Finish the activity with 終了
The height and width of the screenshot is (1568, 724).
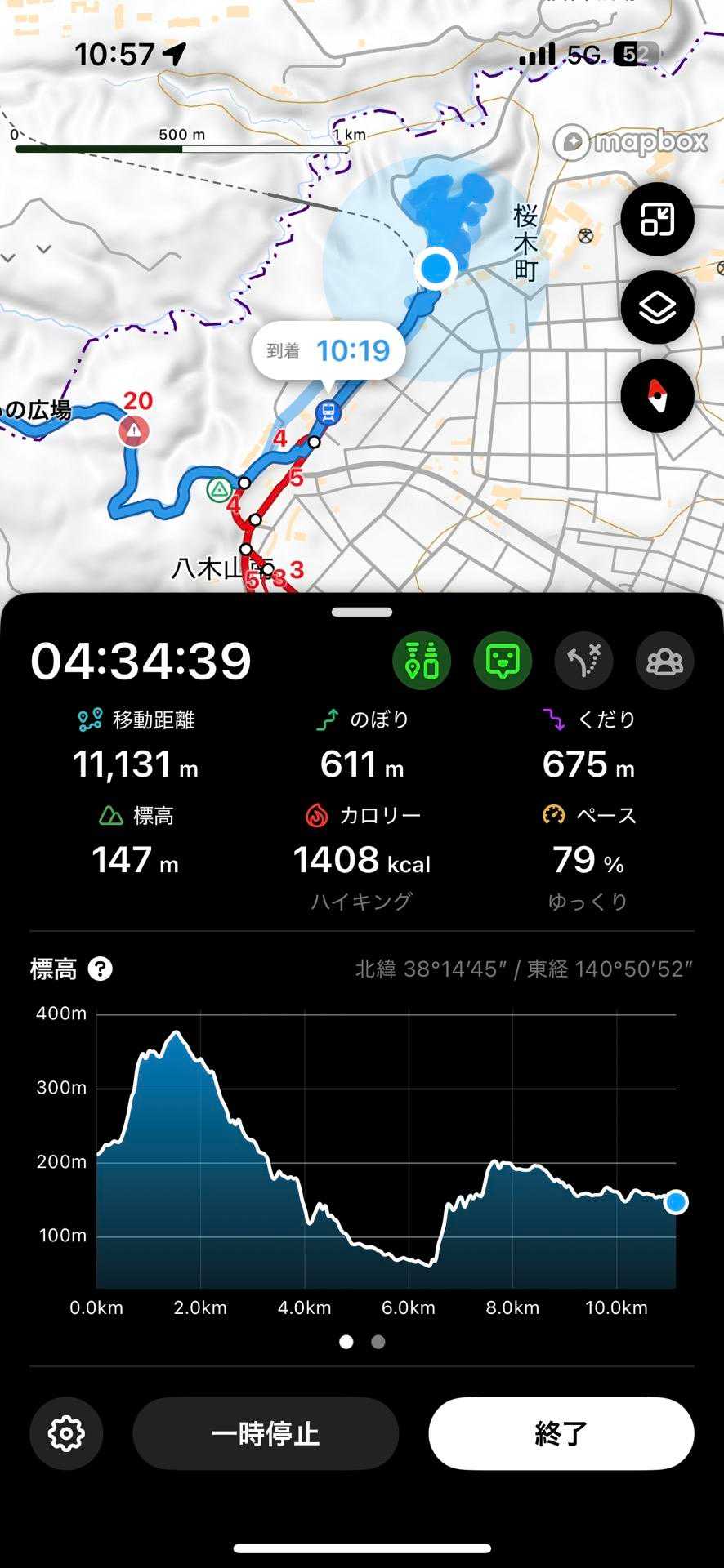[x=561, y=1433]
